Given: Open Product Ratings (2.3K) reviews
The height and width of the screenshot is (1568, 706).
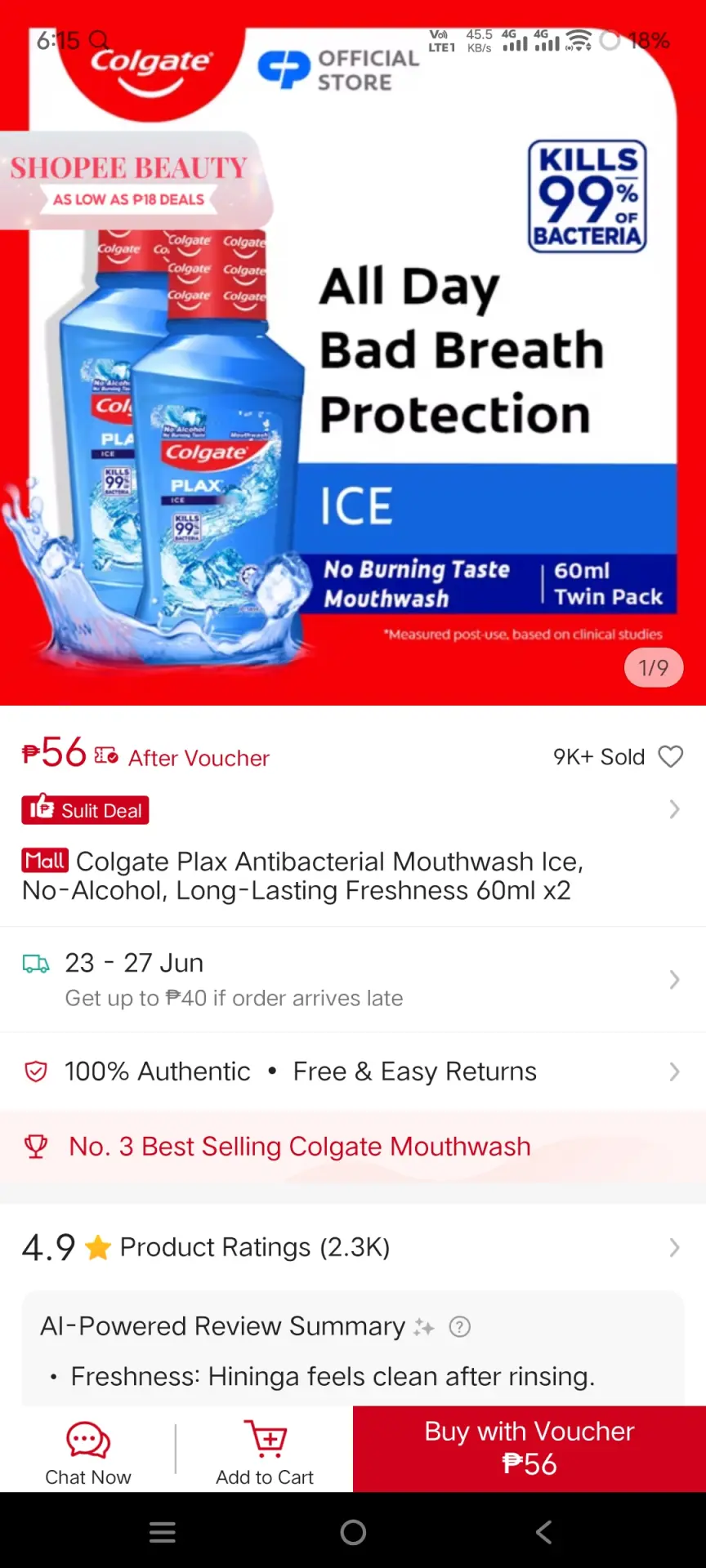Looking at the screenshot, I should tap(353, 1247).
